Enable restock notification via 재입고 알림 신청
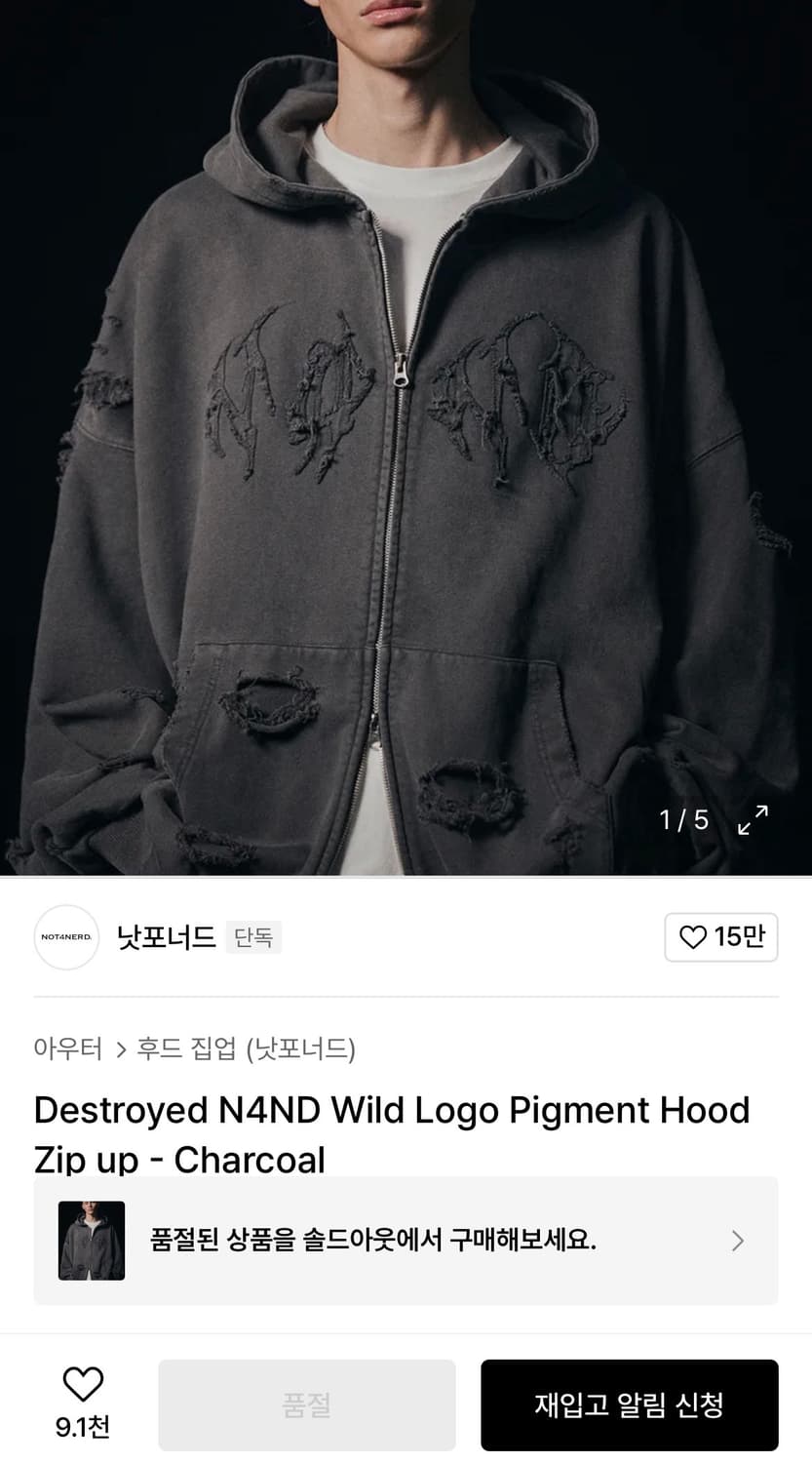The width and height of the screenshot is (812, 1463). [629, 1404]
